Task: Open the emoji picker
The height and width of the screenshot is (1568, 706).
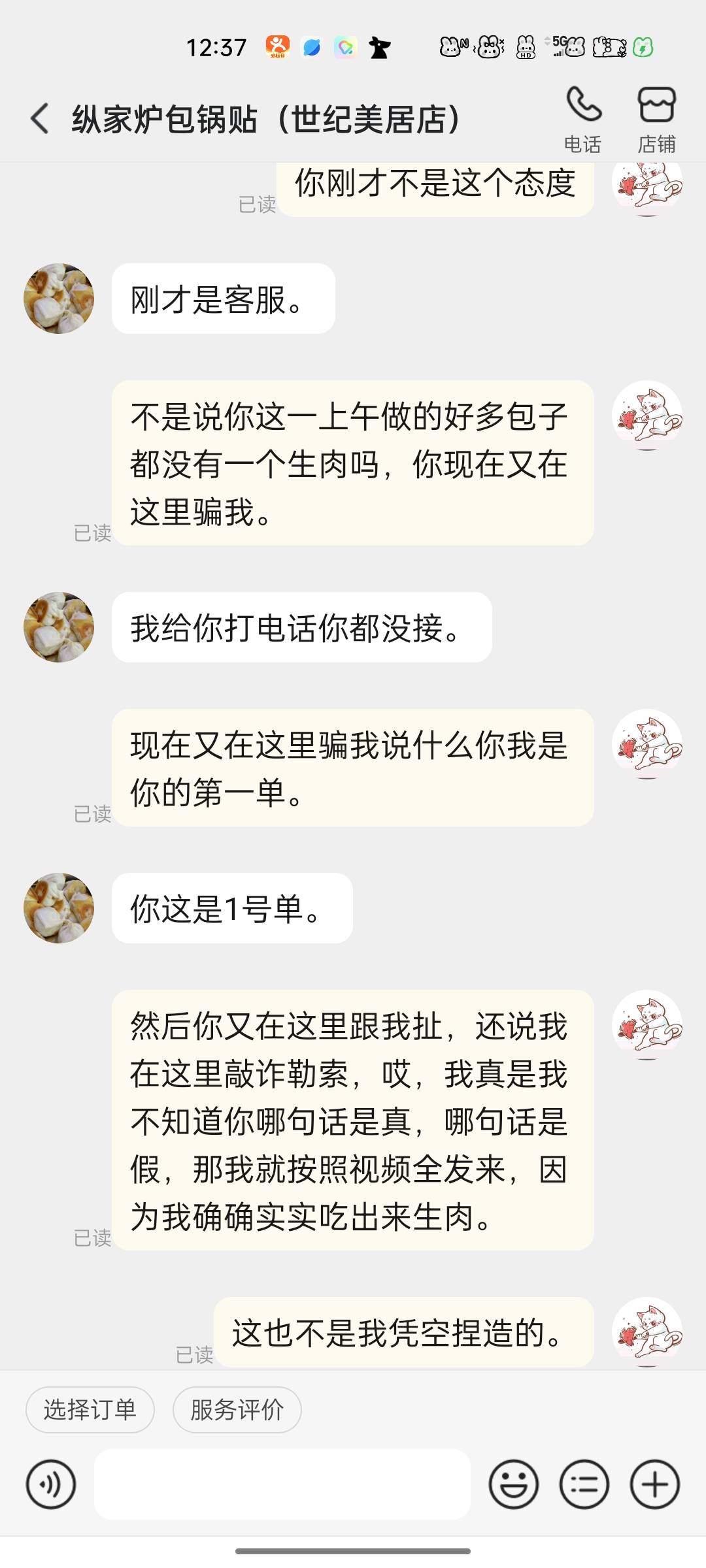Action: [x=514, y=1484]
